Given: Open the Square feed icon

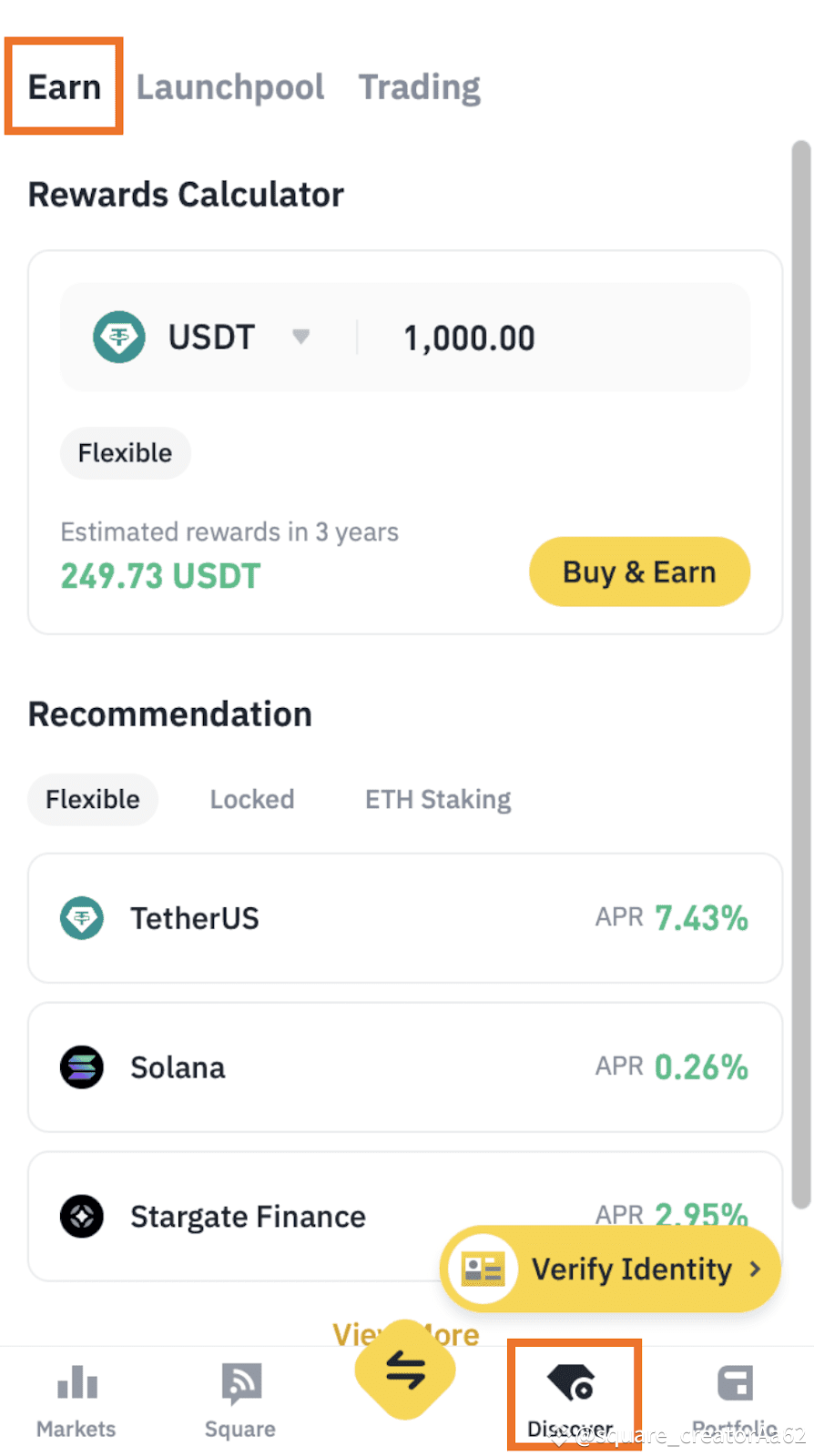Looking at the screenshot, I should (240, 1382).
